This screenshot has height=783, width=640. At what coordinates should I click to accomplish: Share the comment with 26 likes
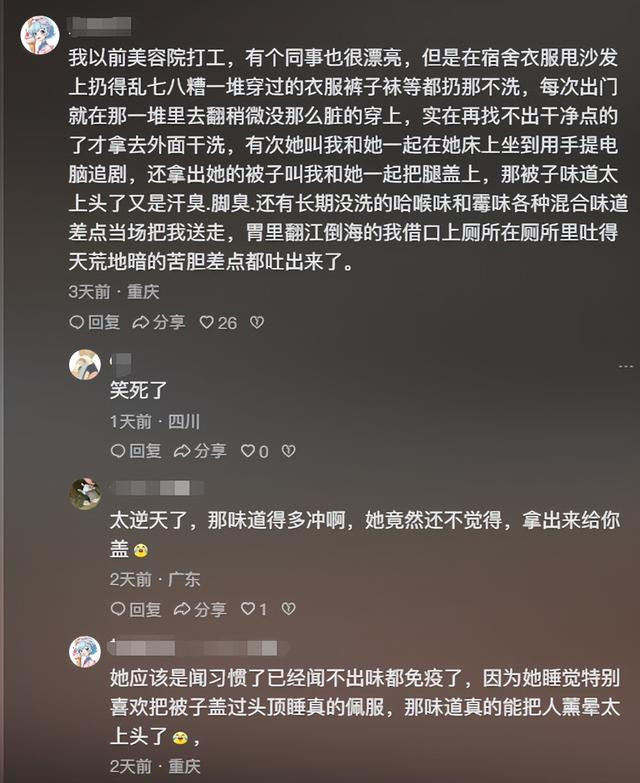pyautogui.click(x=158, y=322)
